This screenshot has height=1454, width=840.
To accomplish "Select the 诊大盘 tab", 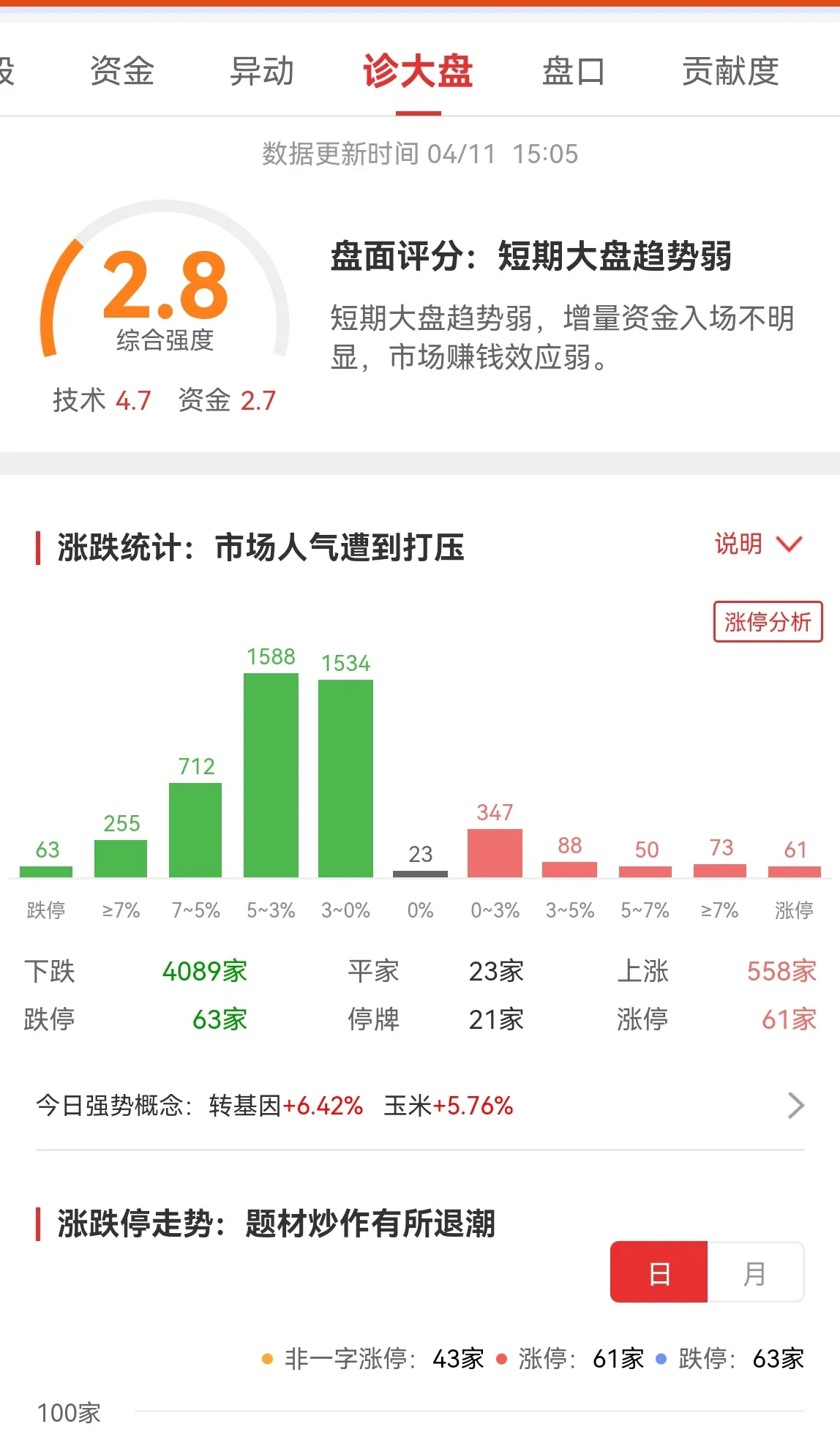I will tap(418, 72).
